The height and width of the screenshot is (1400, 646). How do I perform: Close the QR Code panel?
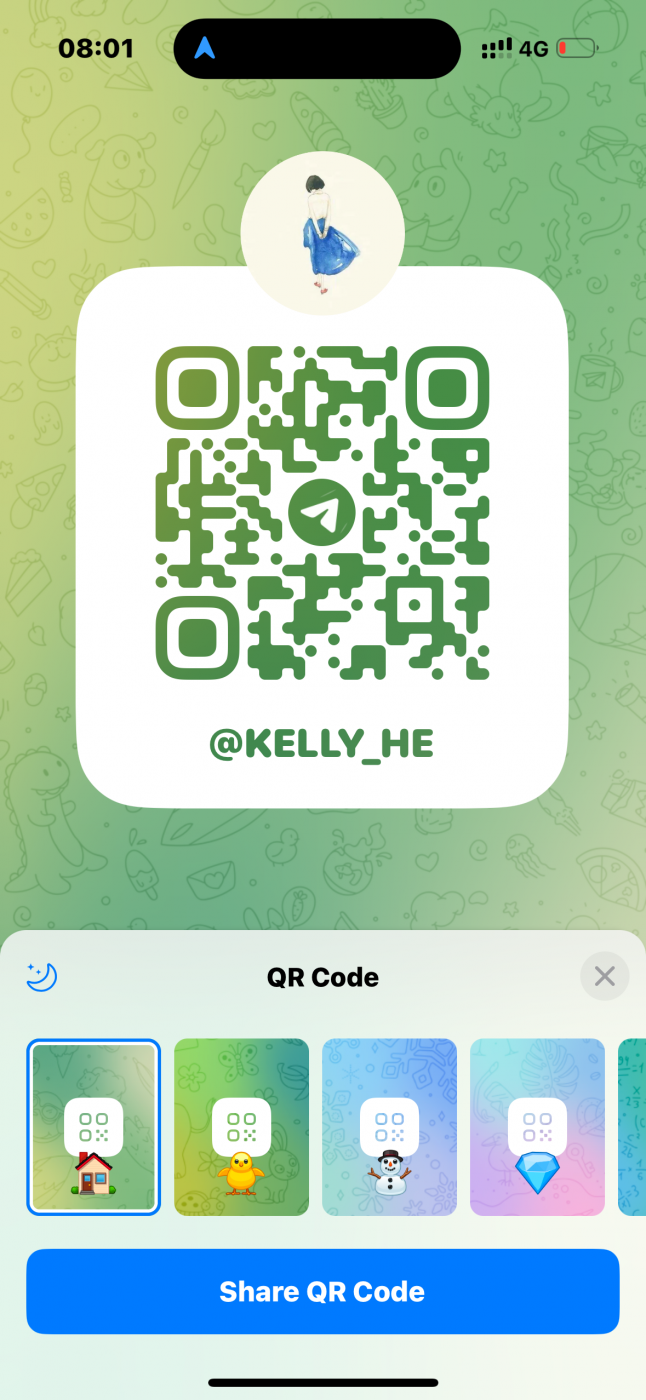pos(604,976)
